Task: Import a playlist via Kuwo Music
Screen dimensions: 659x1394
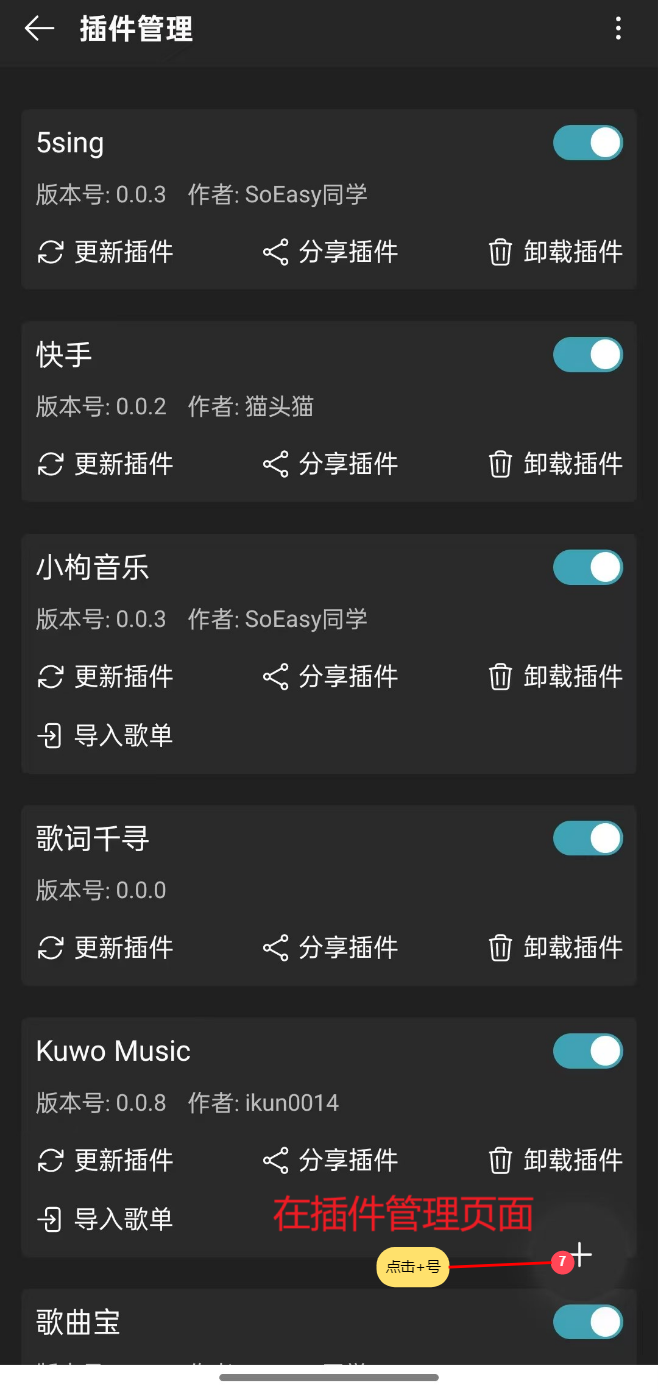Action: (x=105, y=1219)
